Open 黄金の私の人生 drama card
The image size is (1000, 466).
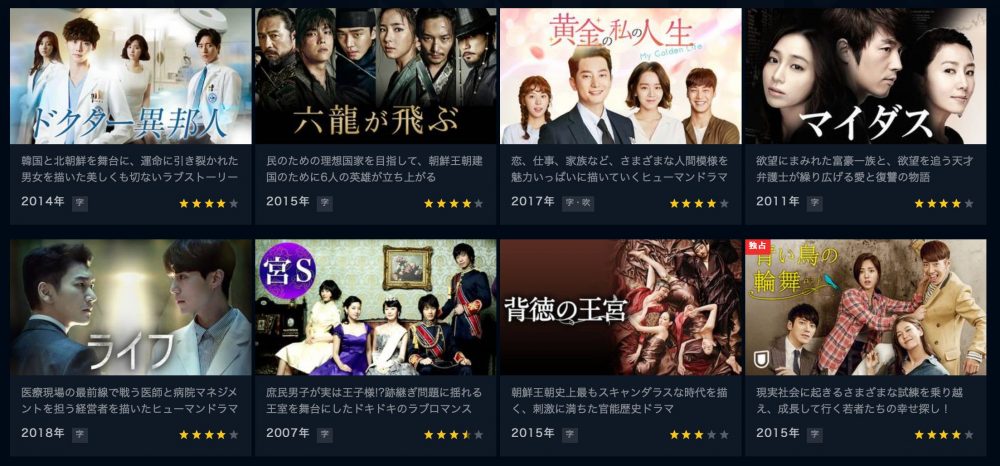pos(621,77)
